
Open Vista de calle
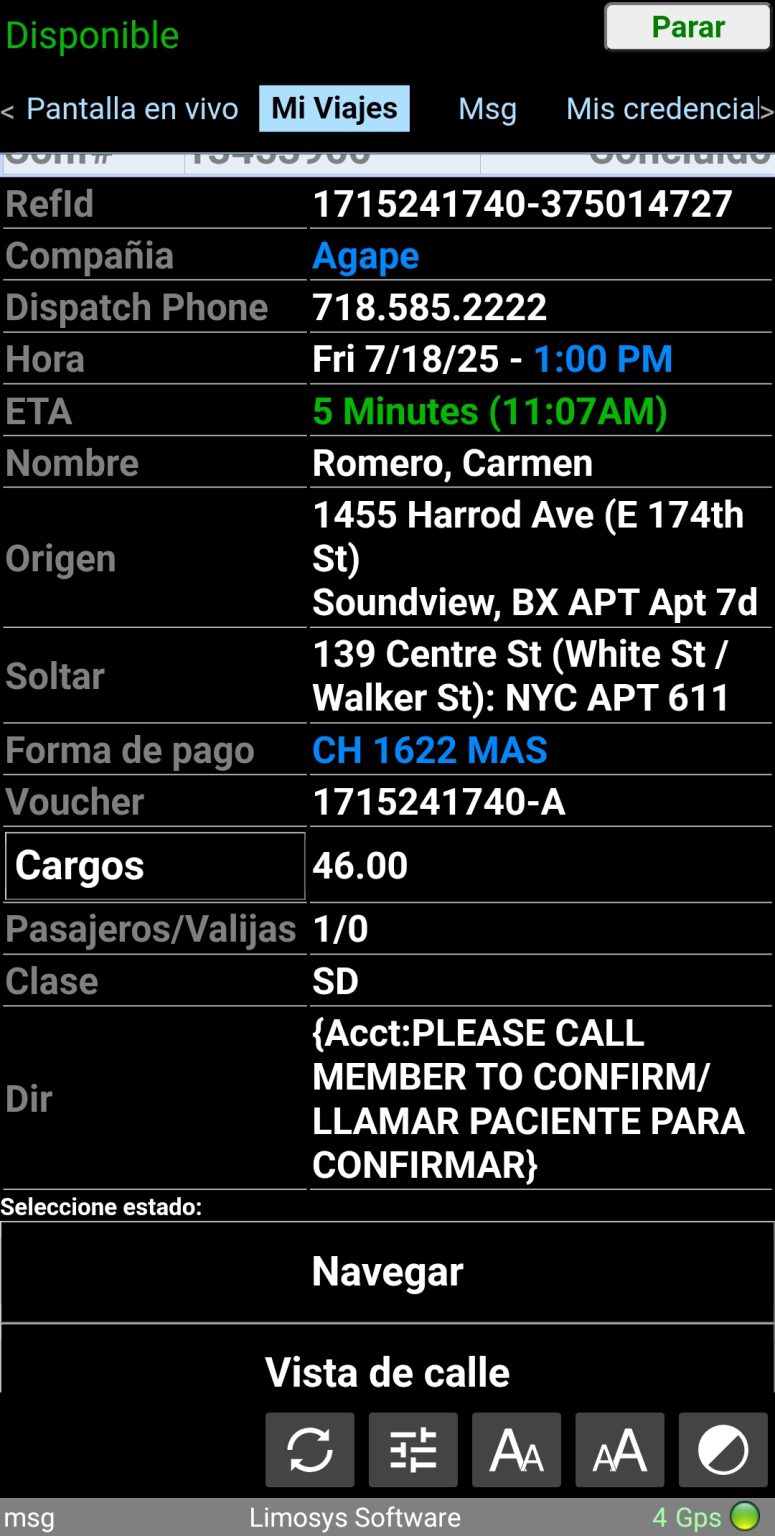387,1372
